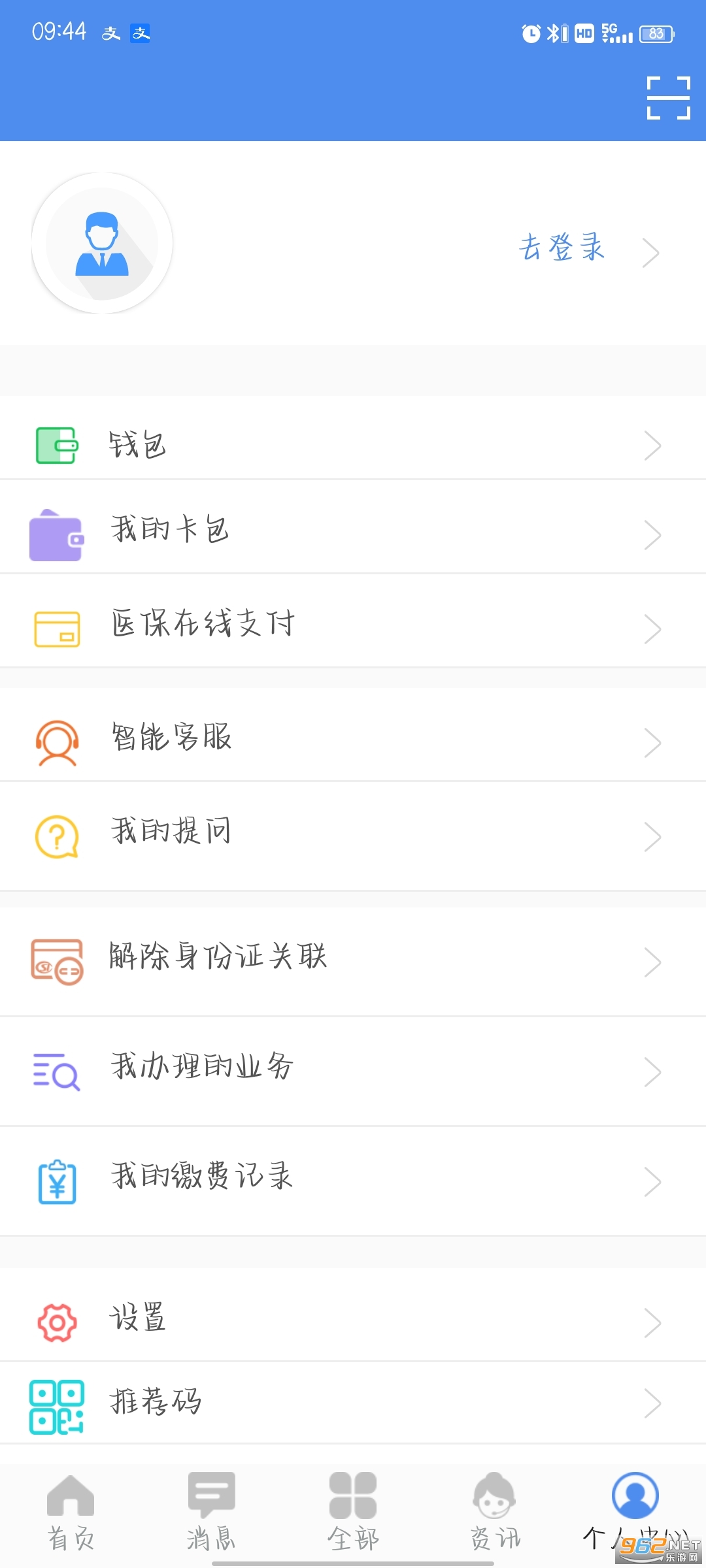View 我办理的业务
The image size is (706, 1568).
[353, 1068]
